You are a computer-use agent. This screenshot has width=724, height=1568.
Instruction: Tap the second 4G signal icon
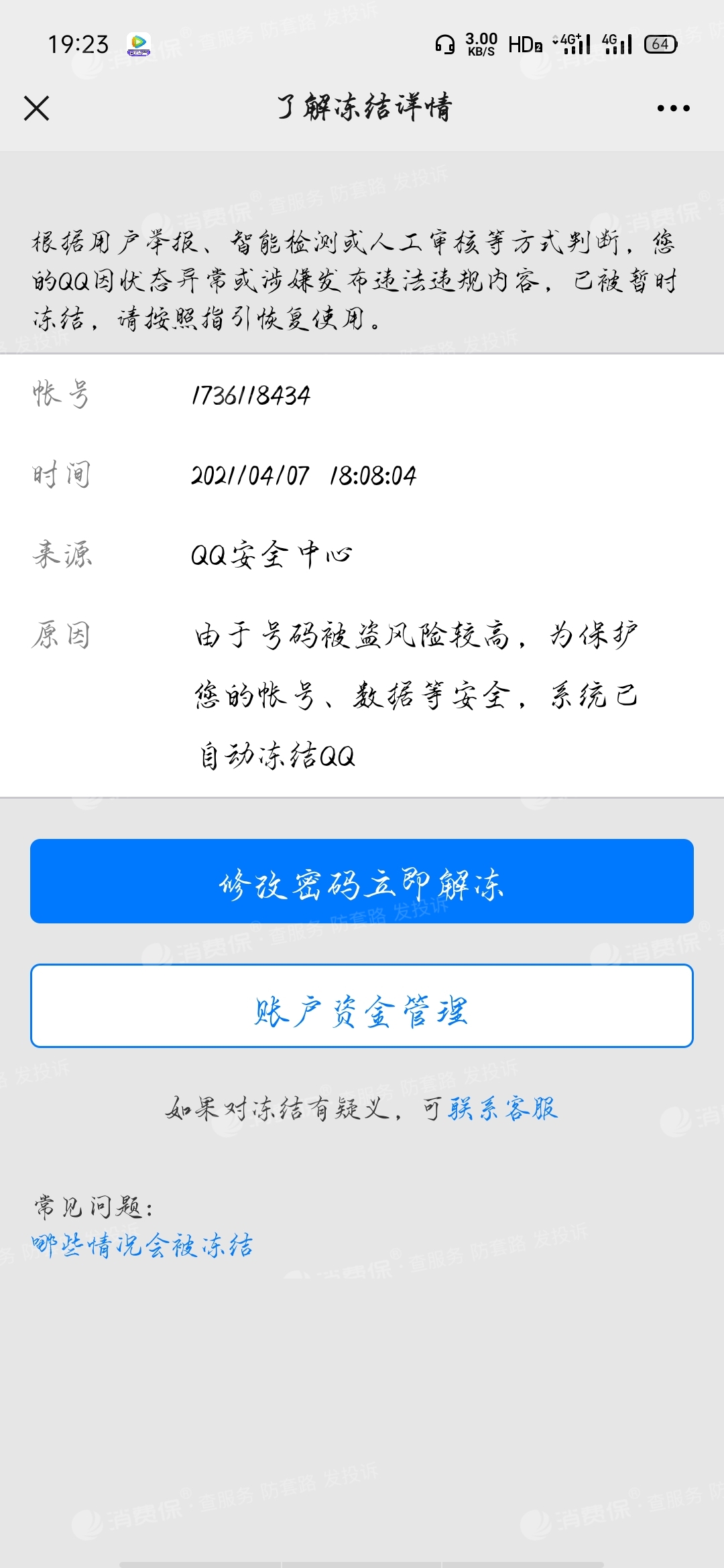coord(618,45)
